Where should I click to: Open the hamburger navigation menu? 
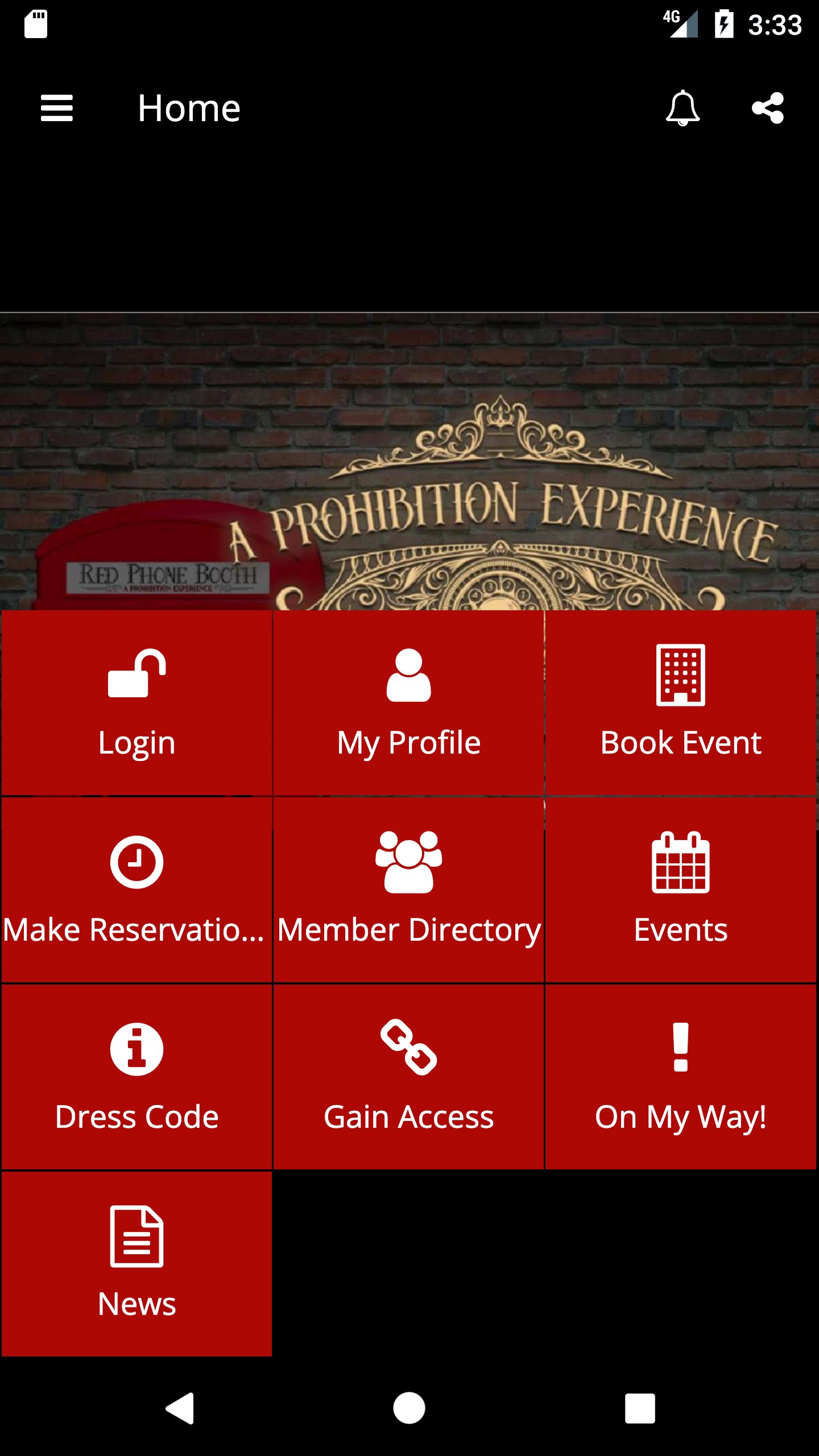57,108
